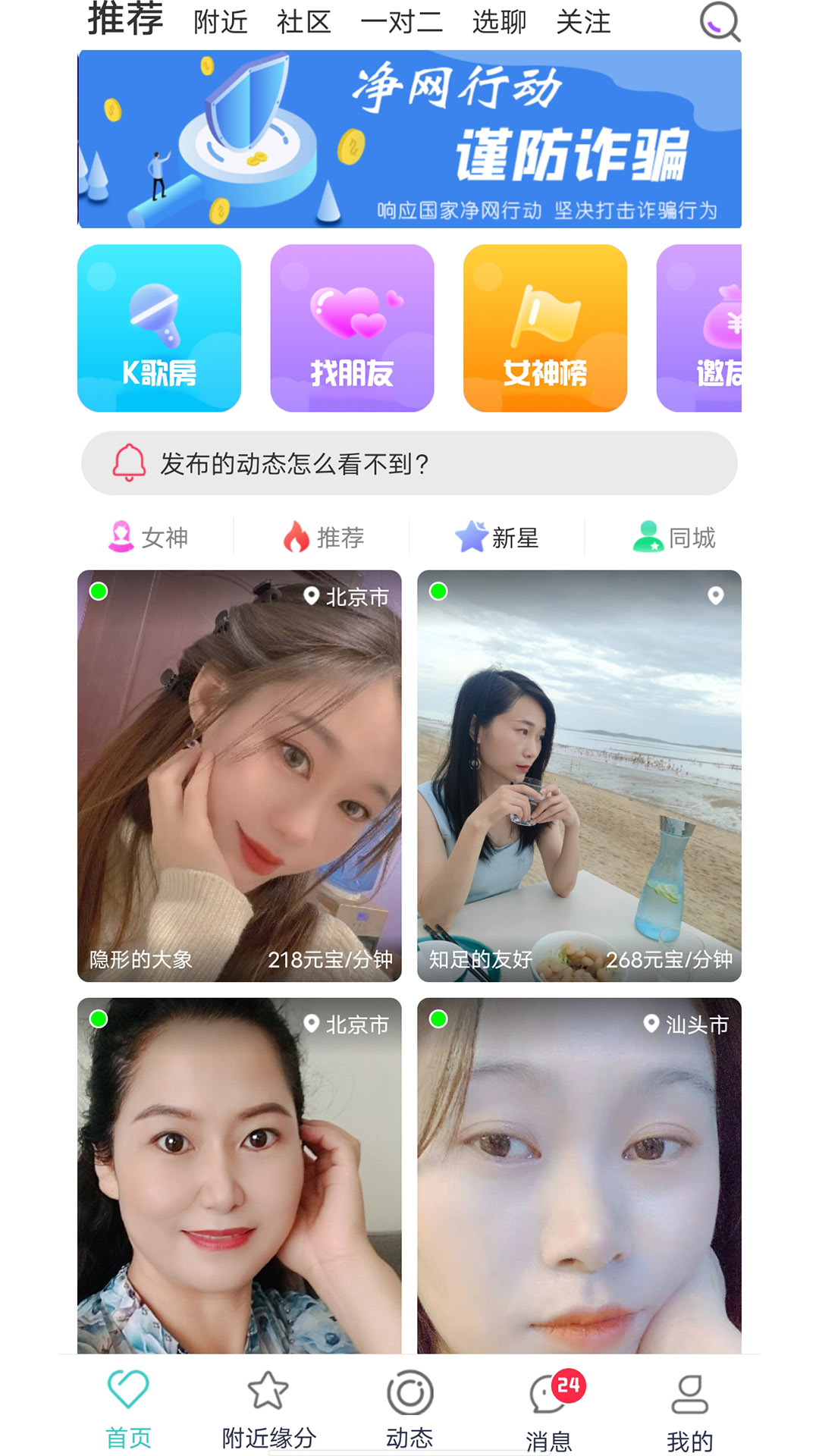Switch to the 女神 filter category
The image size is (819, 1456).
click(149, 537)
